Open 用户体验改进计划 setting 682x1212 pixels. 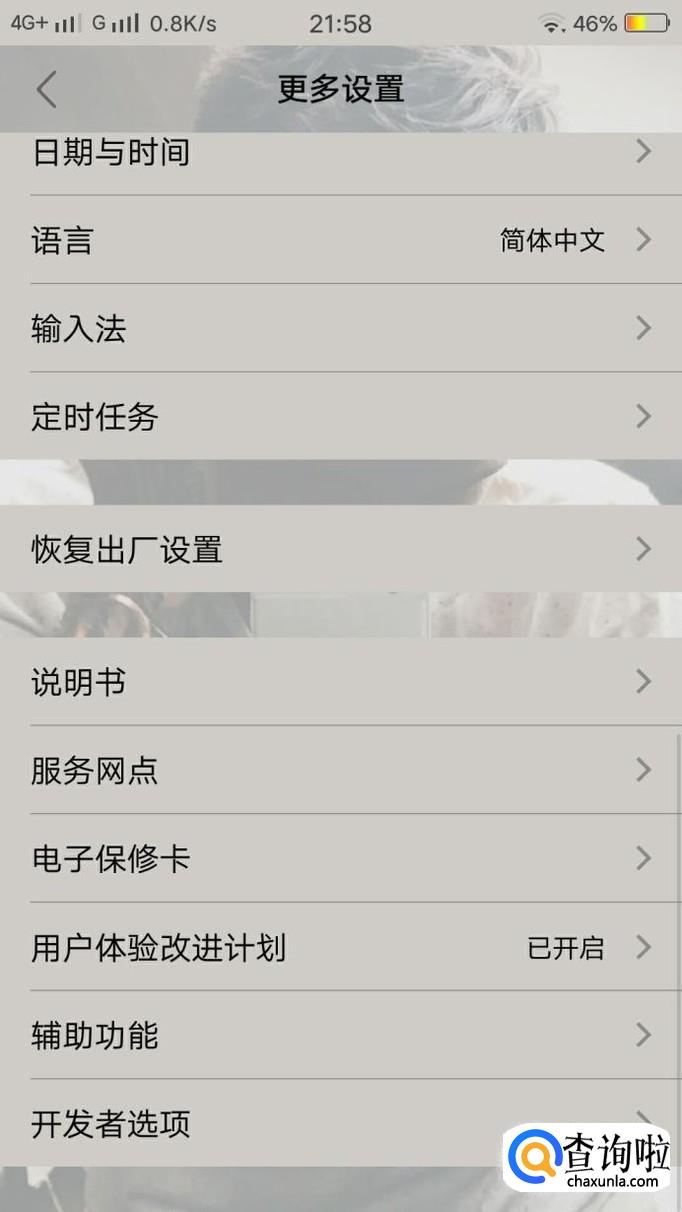point(340,946)
